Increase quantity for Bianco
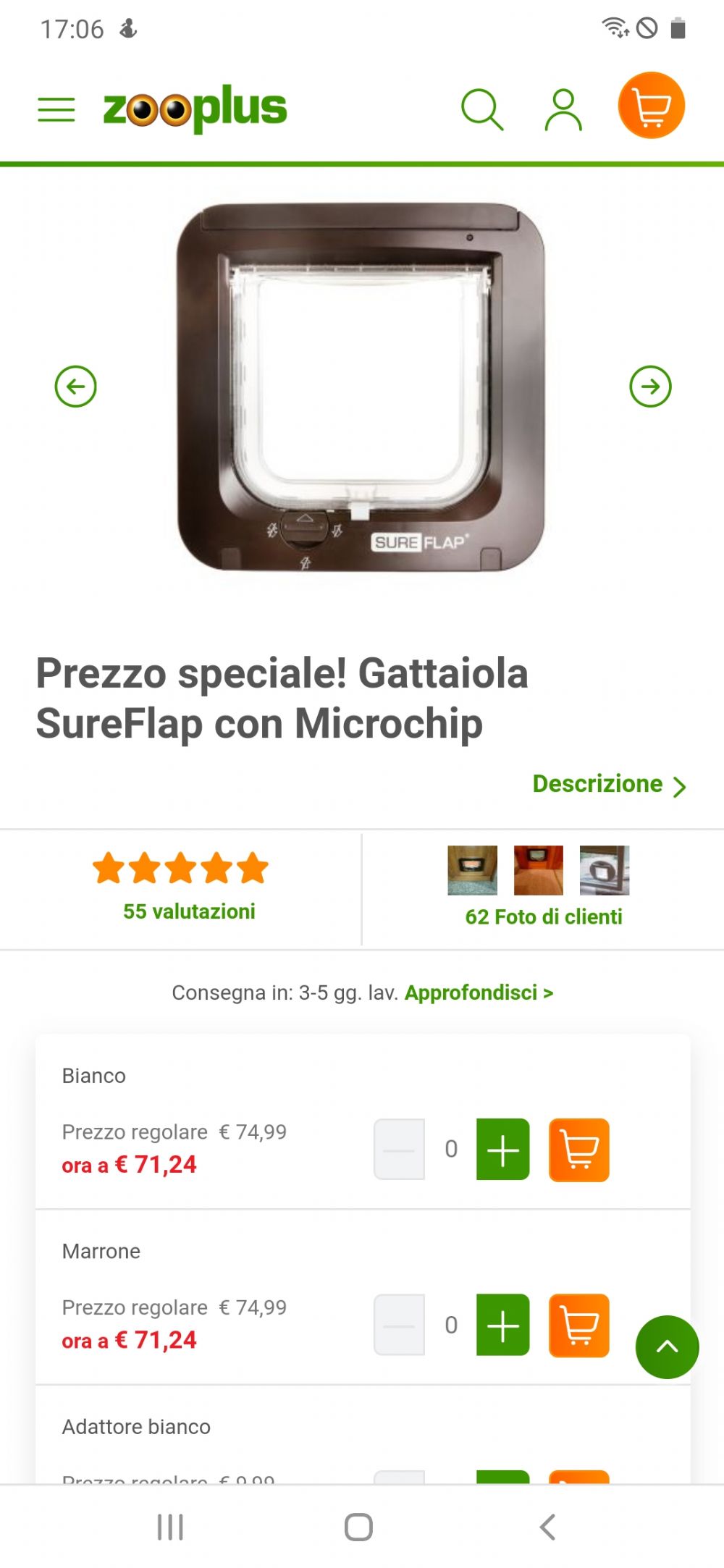Image resolution: width=724 pixels, height=1568 pixels. pos(503,1150)
